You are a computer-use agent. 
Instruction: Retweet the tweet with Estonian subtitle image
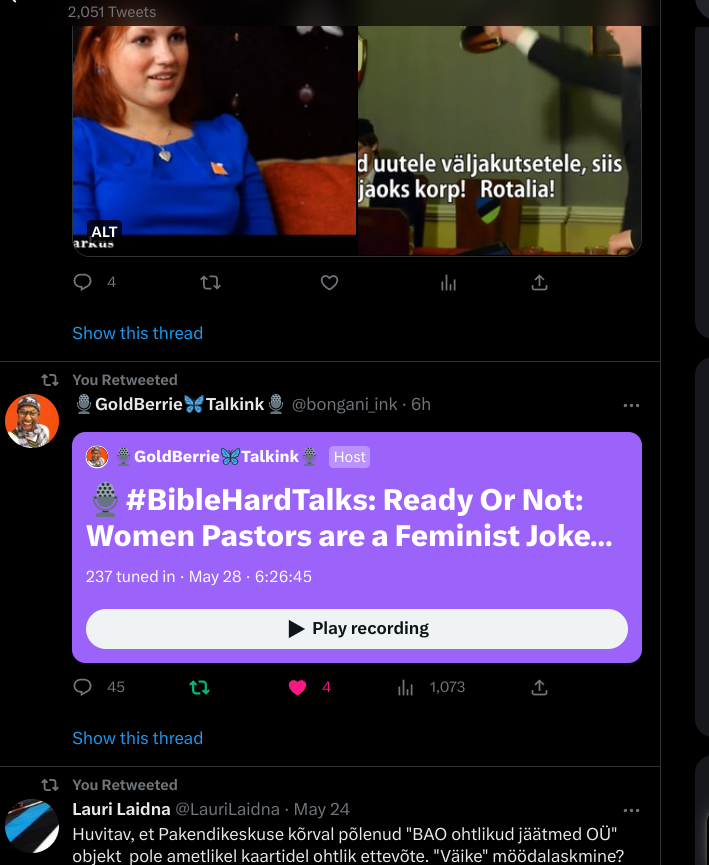coord(210,283)
